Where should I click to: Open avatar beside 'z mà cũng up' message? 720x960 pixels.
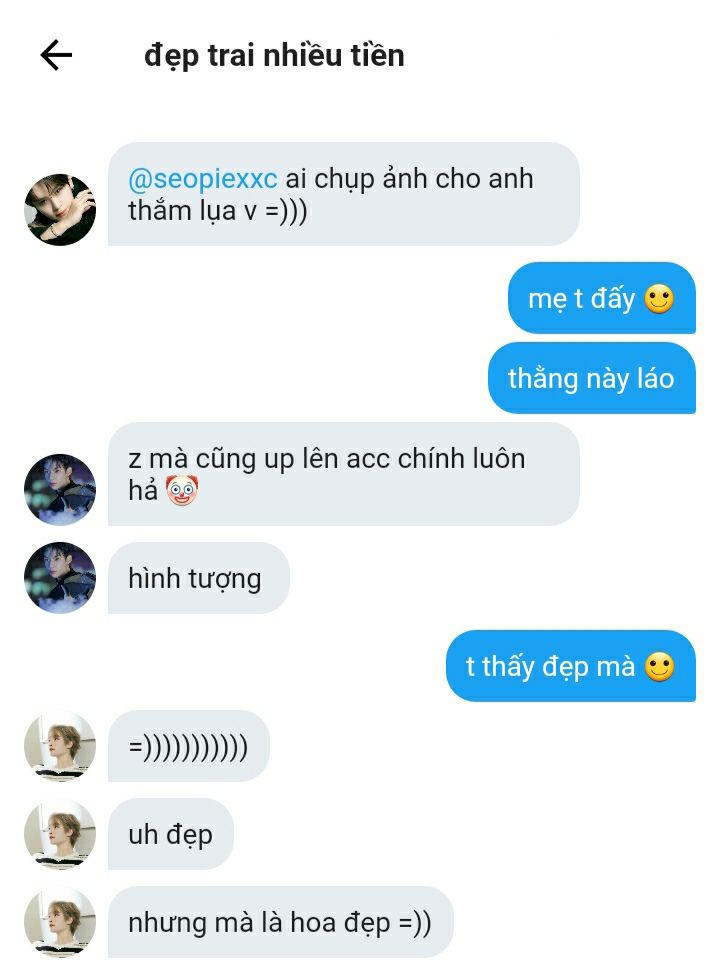60,490
